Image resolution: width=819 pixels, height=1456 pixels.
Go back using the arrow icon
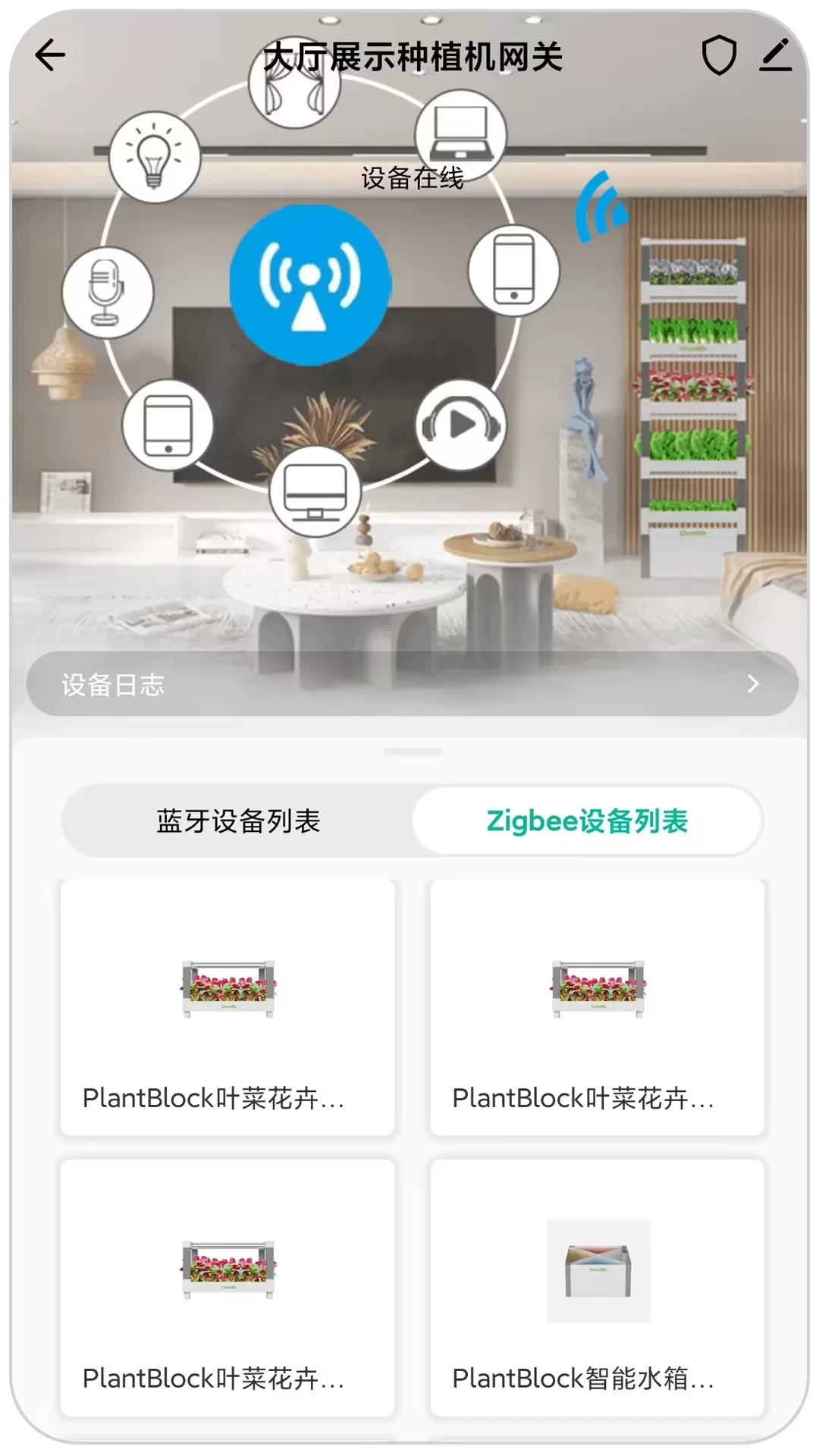pyautogui.click(x=50, y=55)
